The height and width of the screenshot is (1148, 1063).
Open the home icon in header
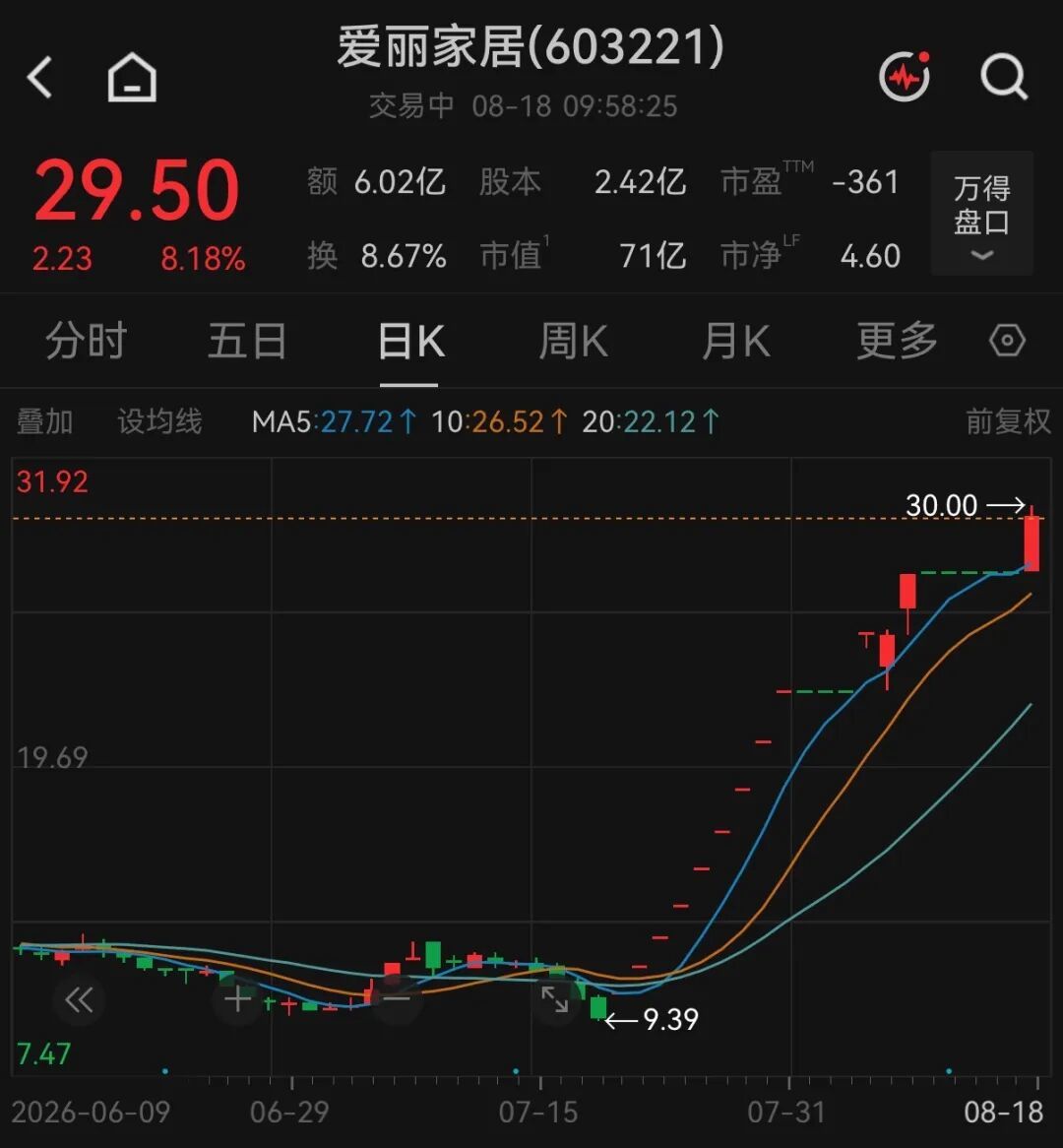coord(133,77)
